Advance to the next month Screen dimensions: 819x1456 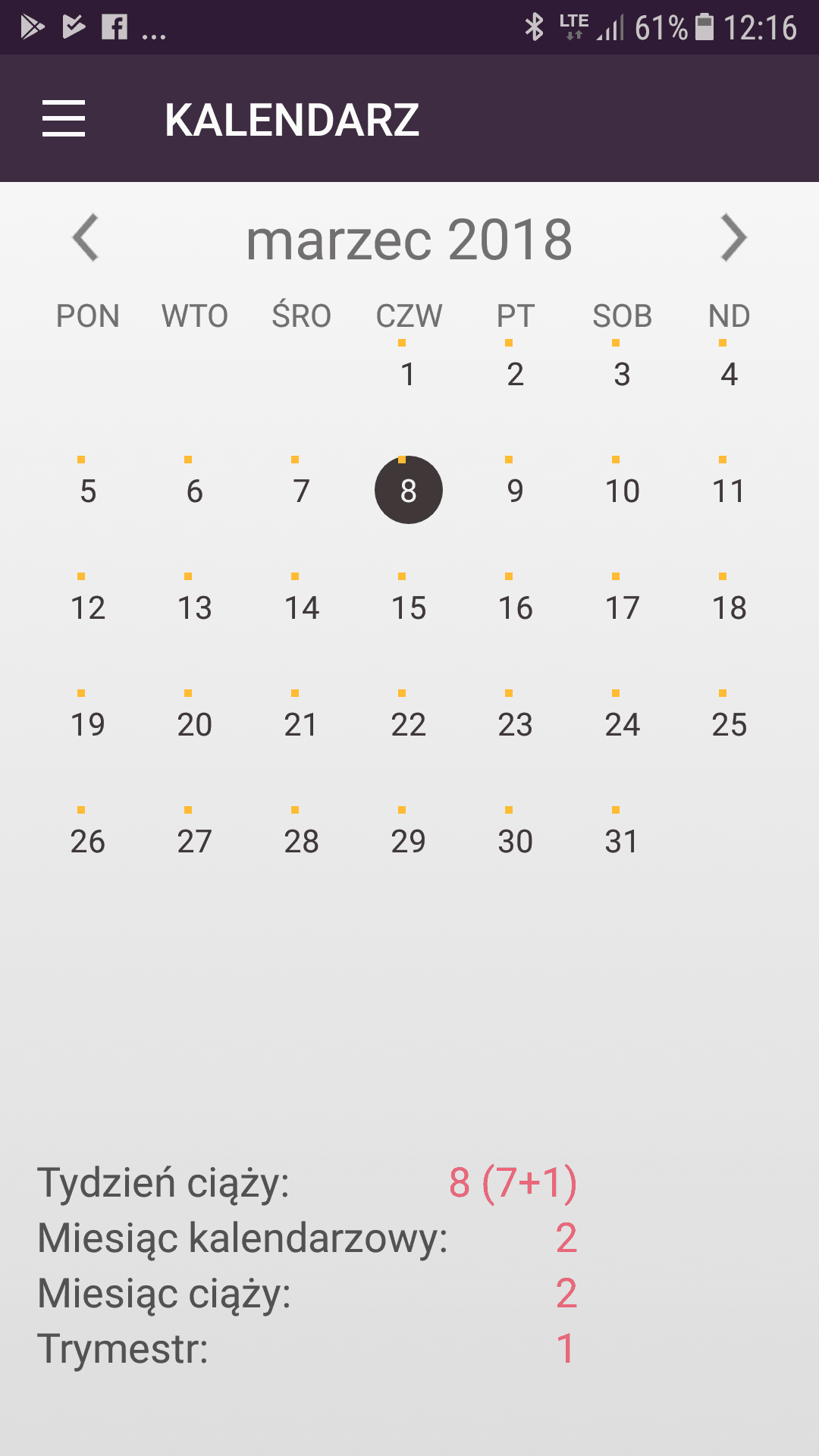click(x=733, y=238)
